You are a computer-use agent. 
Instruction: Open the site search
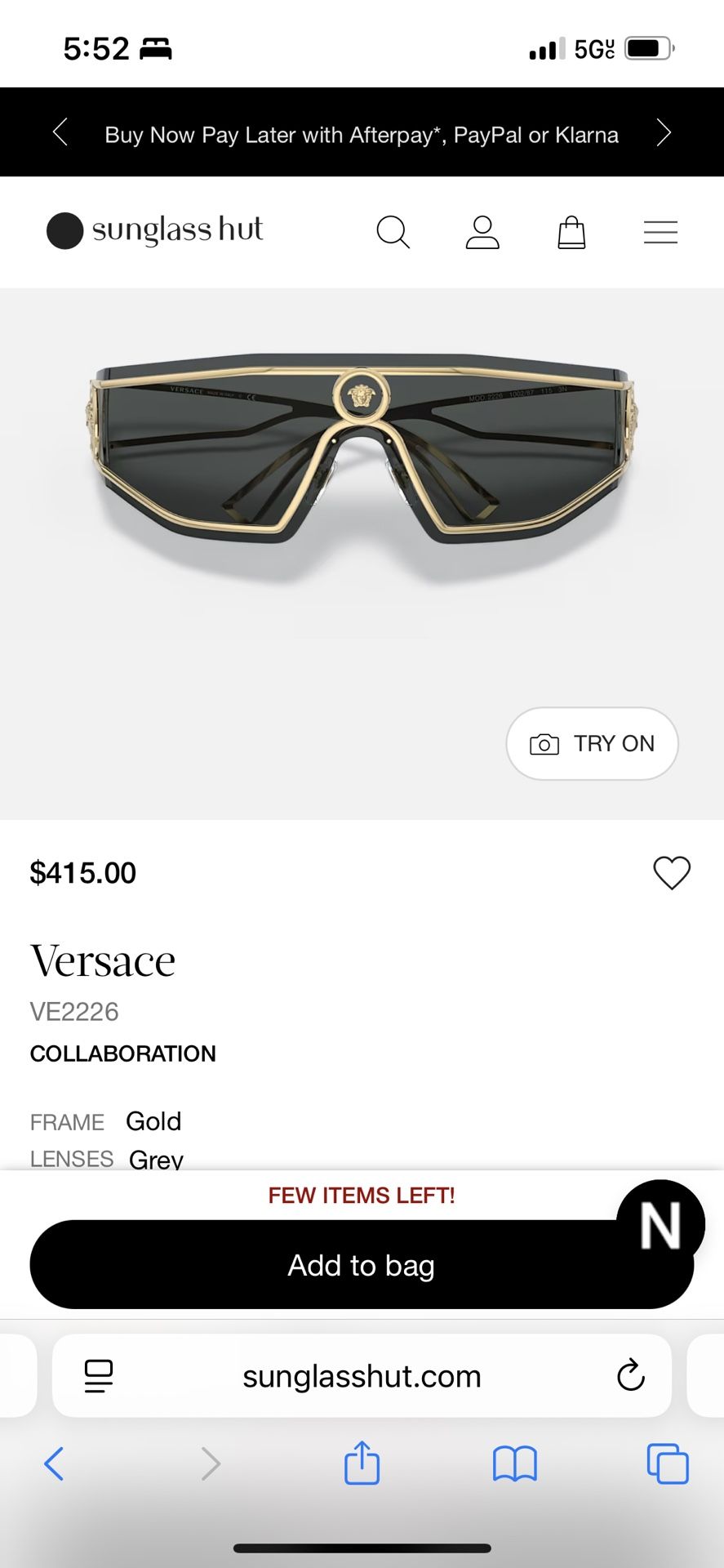pos(393,232)
